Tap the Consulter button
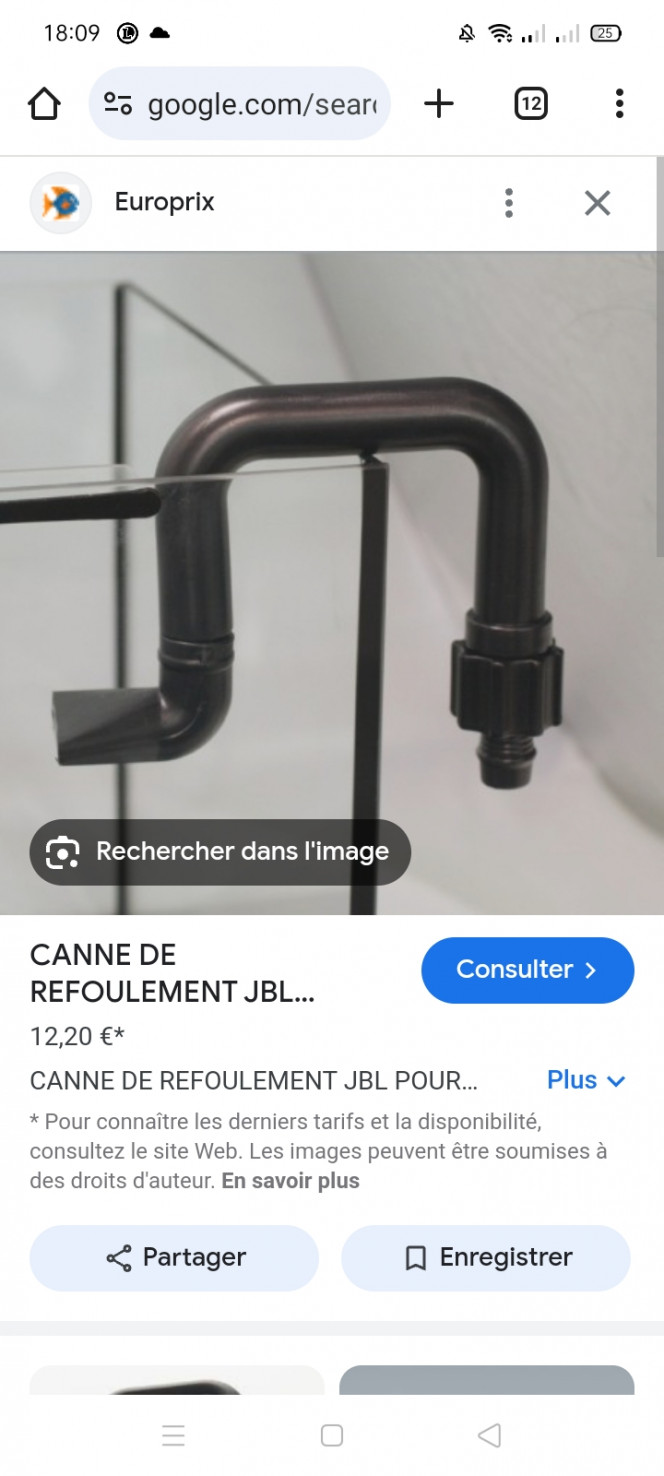 (527, 970)
